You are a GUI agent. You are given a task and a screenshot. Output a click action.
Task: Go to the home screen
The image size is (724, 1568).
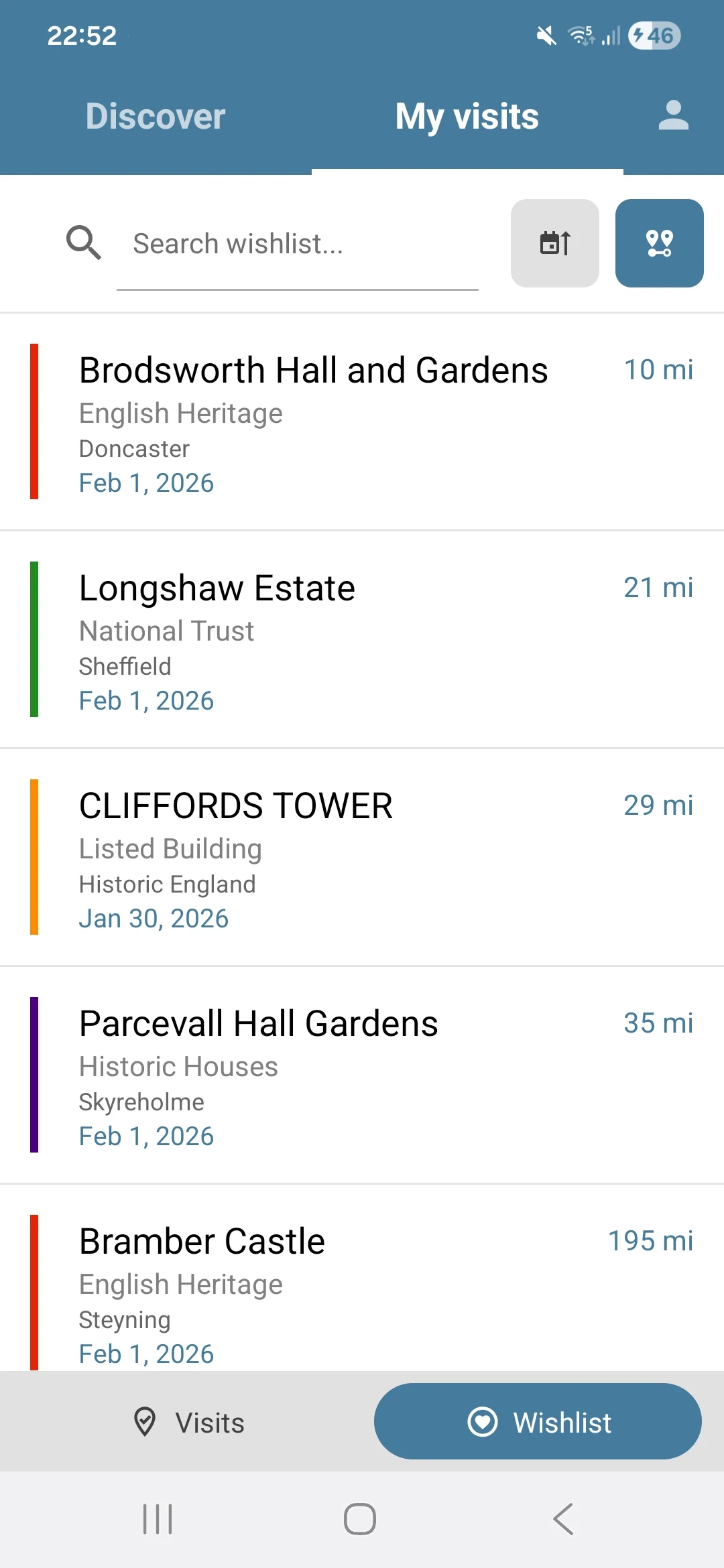tap(360, 1518)
